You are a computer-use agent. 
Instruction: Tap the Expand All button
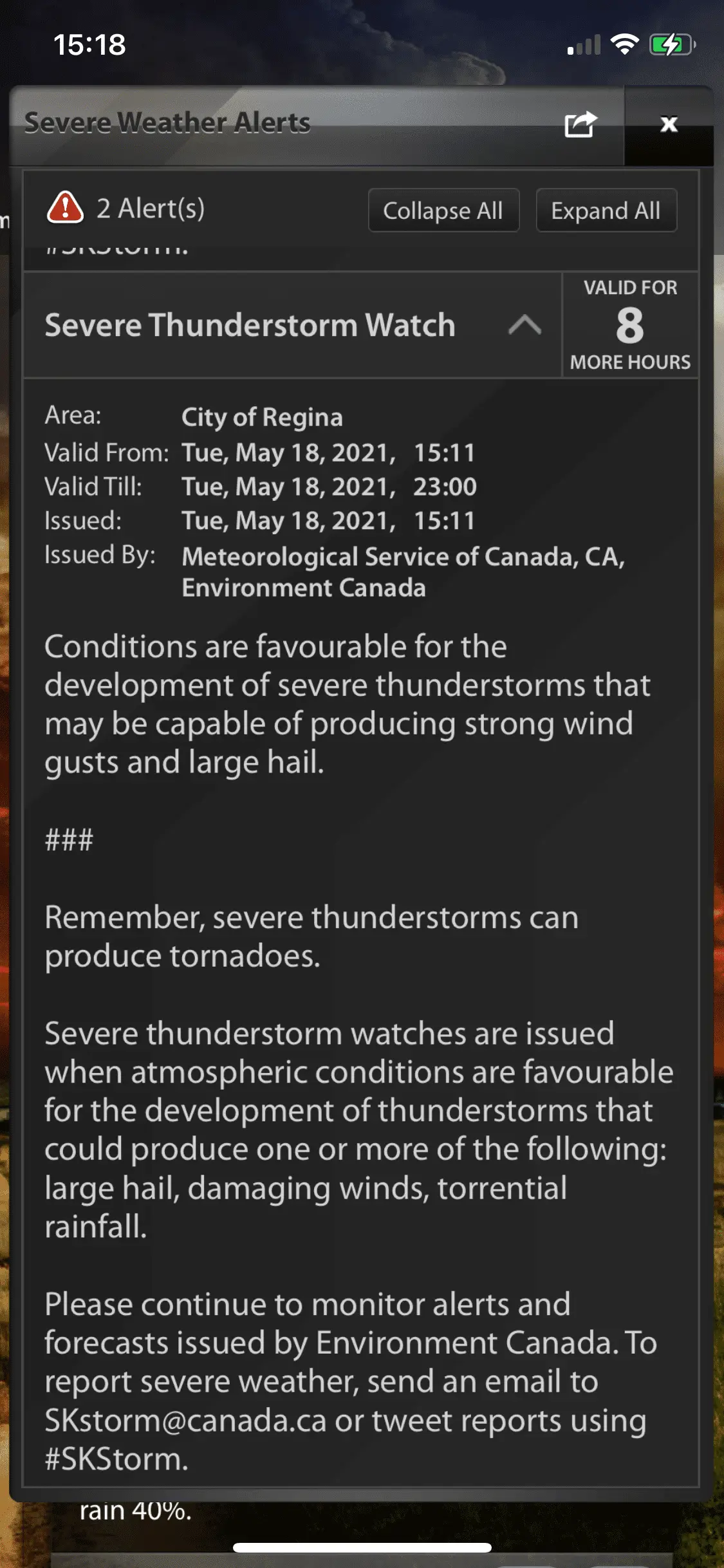point(606,210)
